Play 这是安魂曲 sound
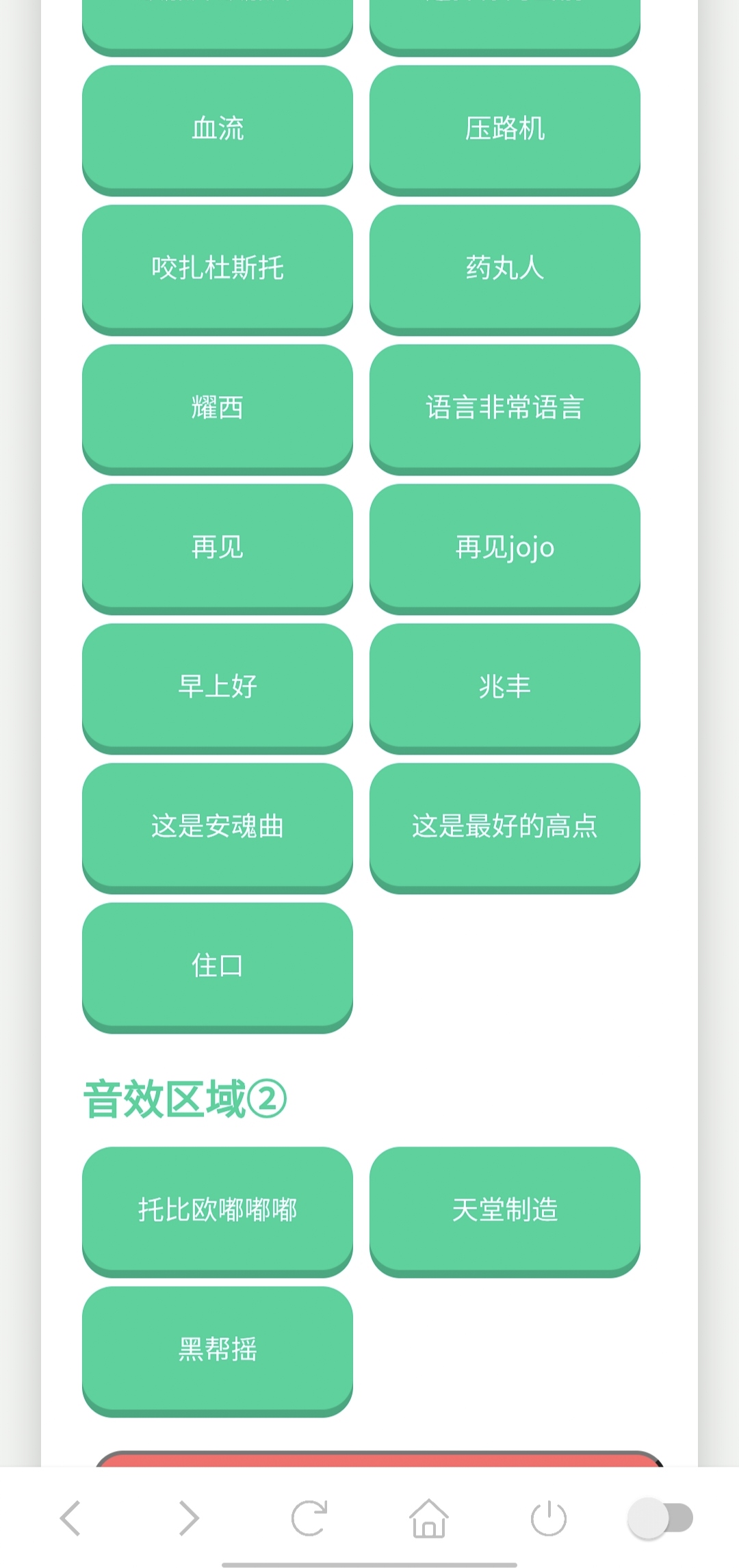Screen dimensions: 739x1568 pyautogui.click(x=218, y=826)
